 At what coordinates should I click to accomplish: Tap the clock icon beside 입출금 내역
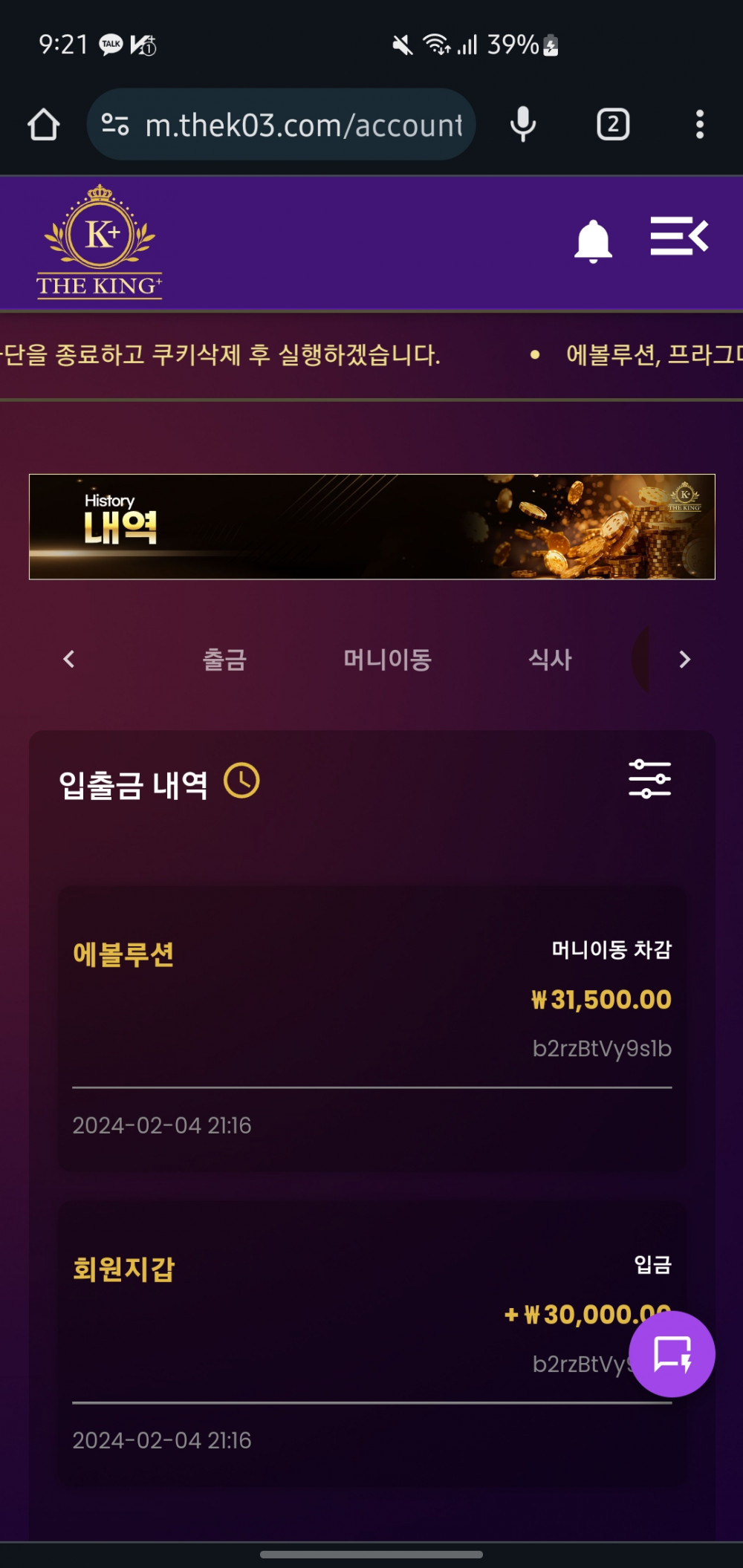coord(241,781)
